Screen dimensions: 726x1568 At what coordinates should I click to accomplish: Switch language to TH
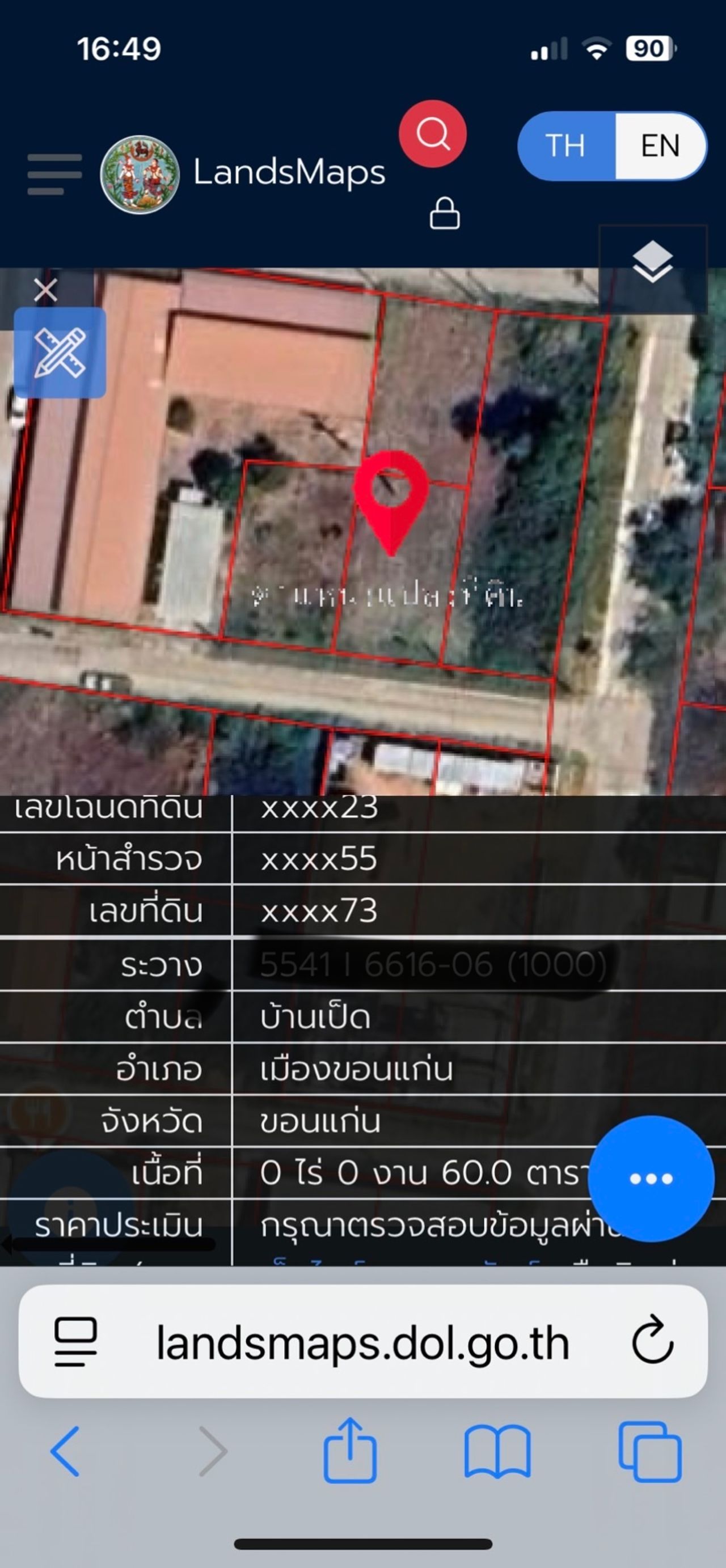coord(566,146)
